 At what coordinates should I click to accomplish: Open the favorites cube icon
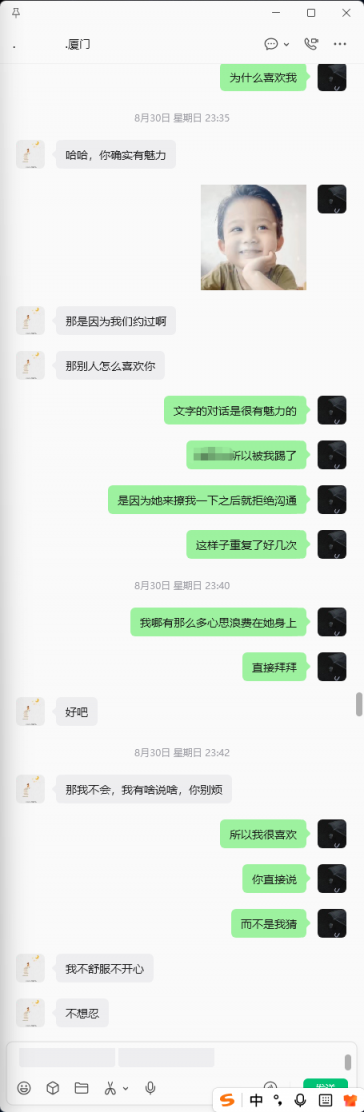(x=53, y=1087)
